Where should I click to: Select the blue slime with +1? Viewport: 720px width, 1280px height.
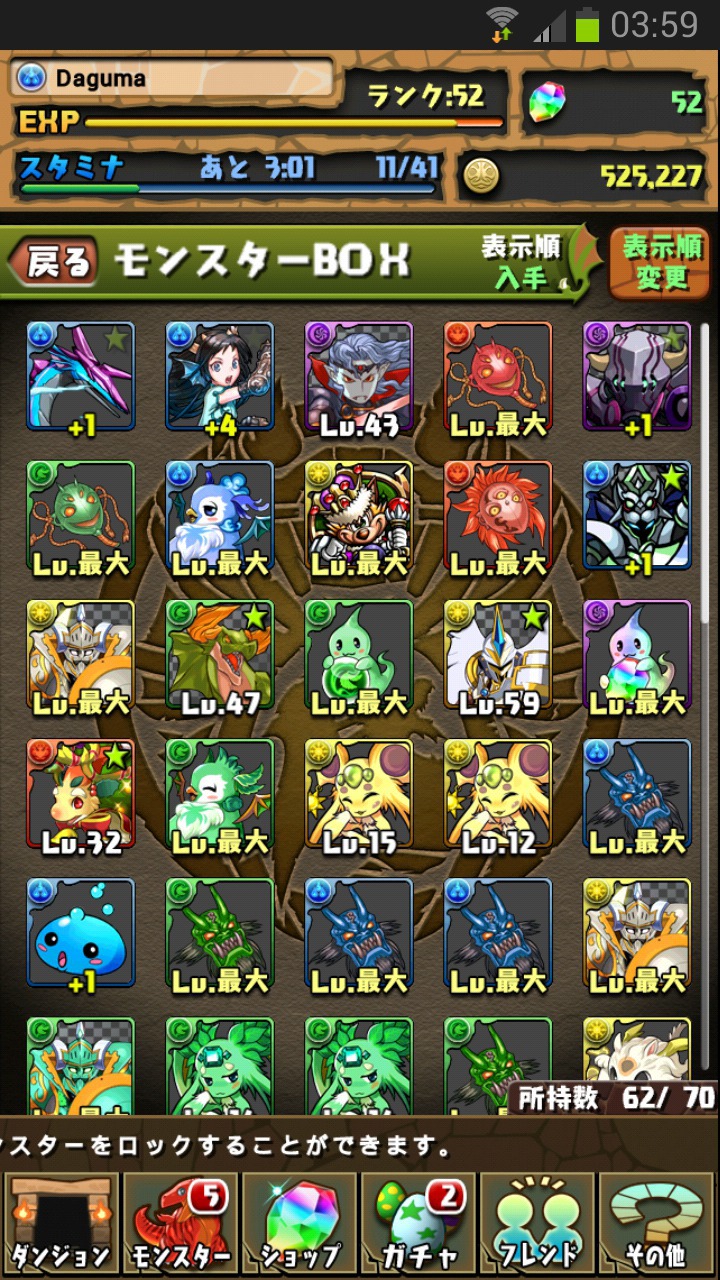pos(80,934)
